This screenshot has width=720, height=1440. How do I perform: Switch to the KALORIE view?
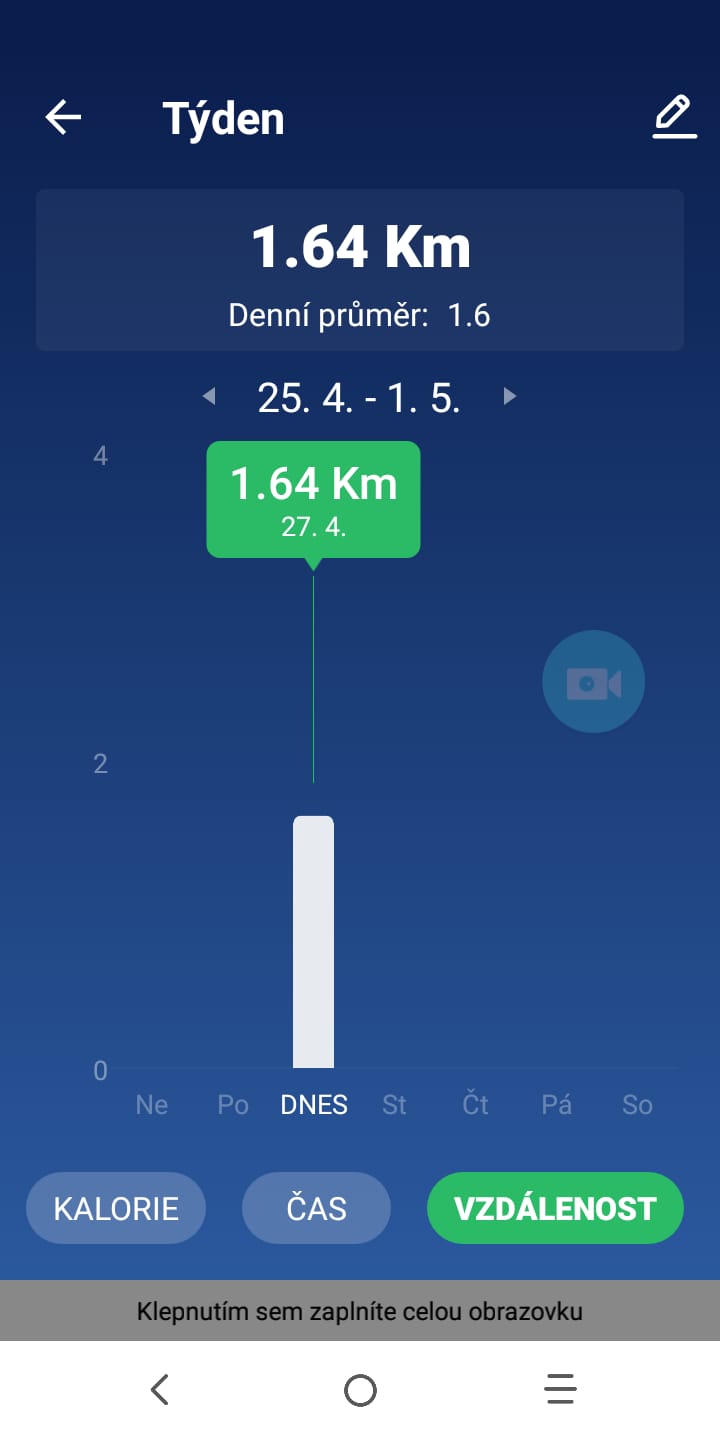pos(116,1208)
